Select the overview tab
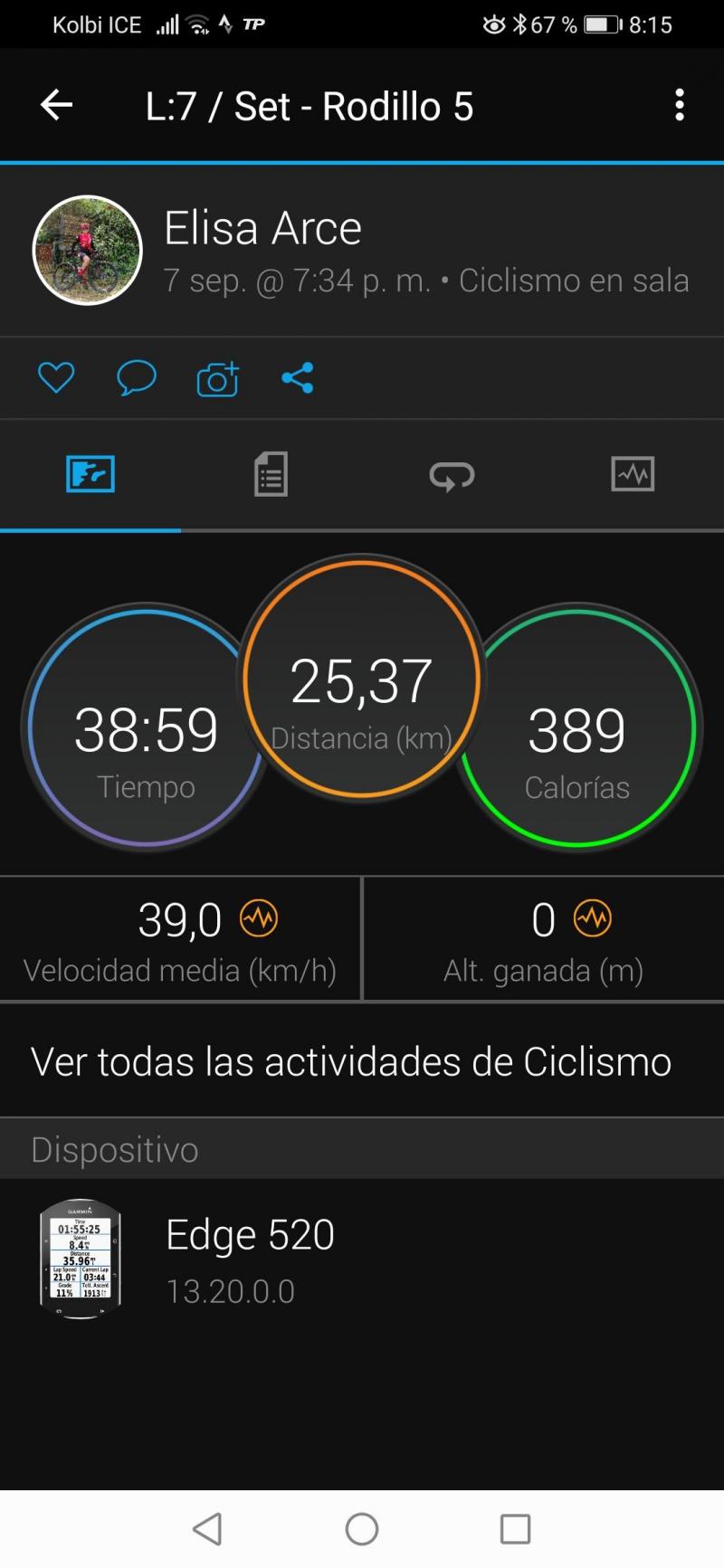The width and height of the screenshot is (724, 1568). 90,474
